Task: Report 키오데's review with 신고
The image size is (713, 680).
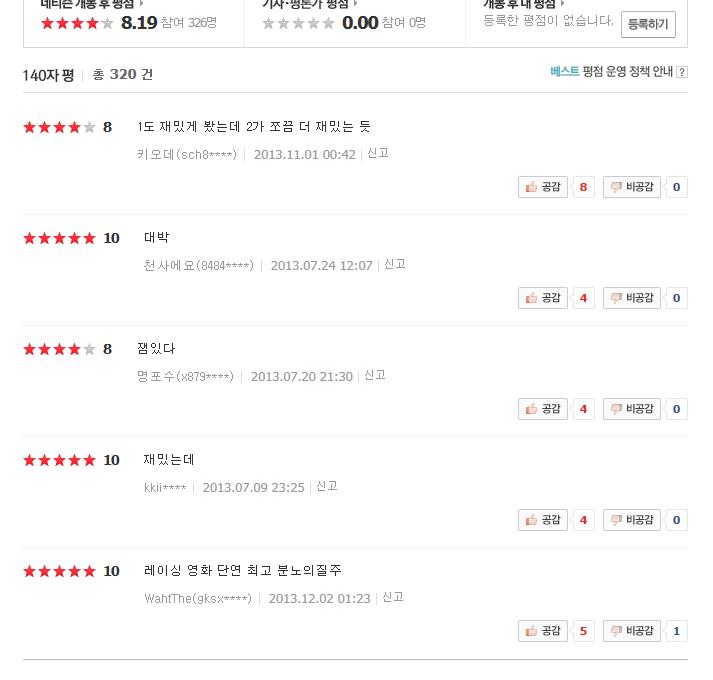Action: [378, 153]
